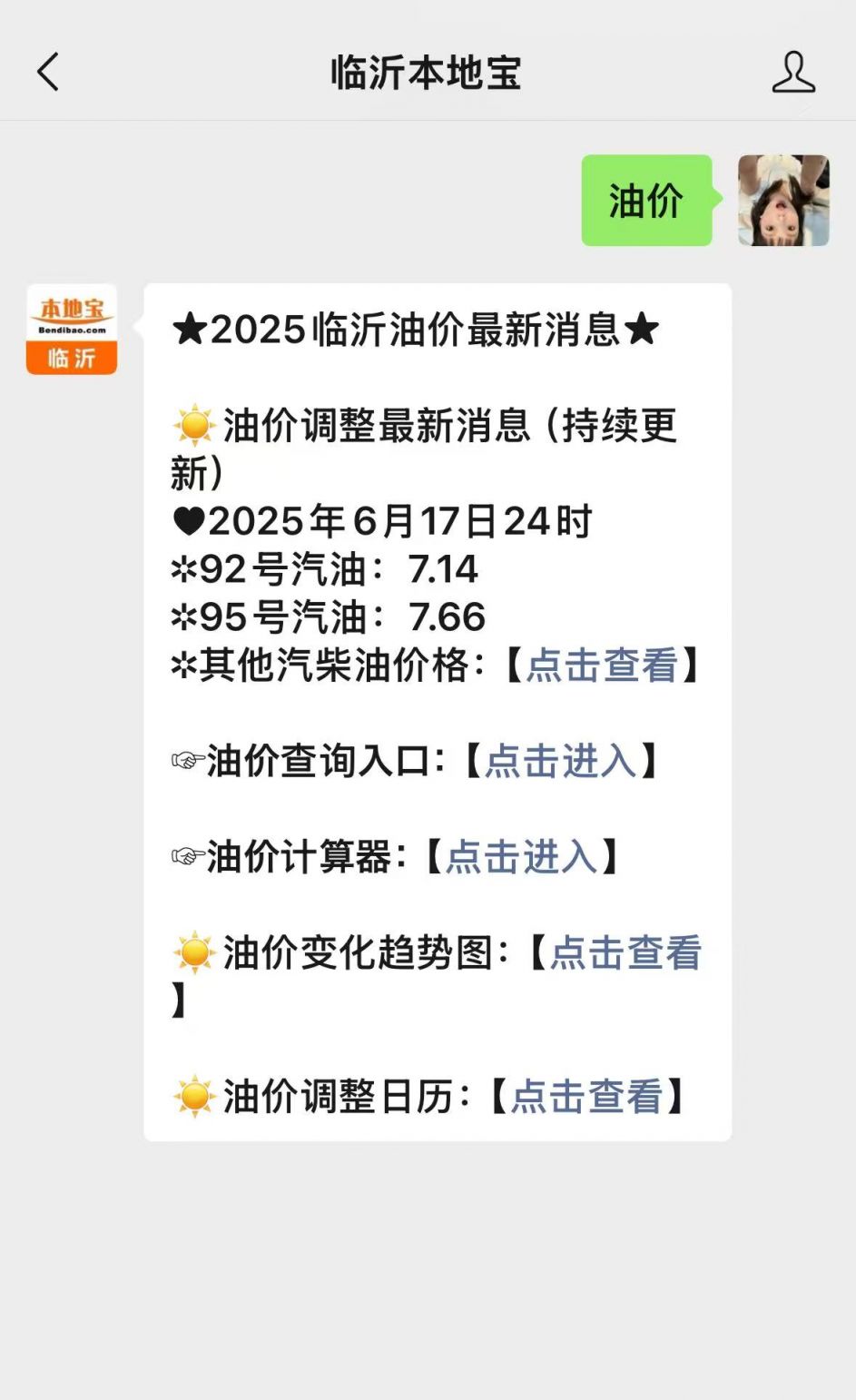Tap your own avatar beside 油价

(783, 200)
